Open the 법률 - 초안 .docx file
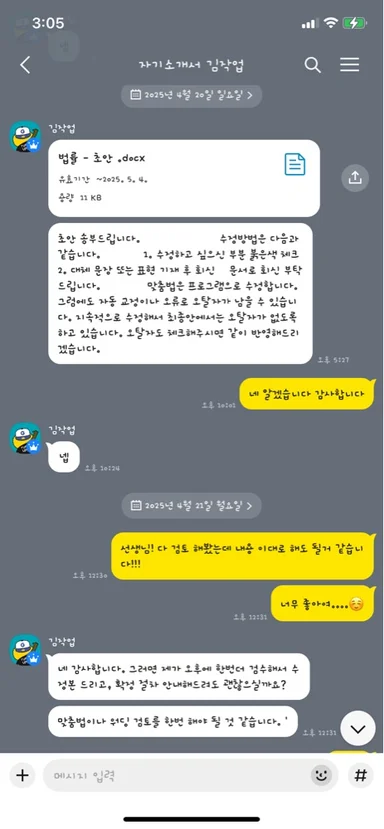 pyautogui.click(x=184, y=178)
